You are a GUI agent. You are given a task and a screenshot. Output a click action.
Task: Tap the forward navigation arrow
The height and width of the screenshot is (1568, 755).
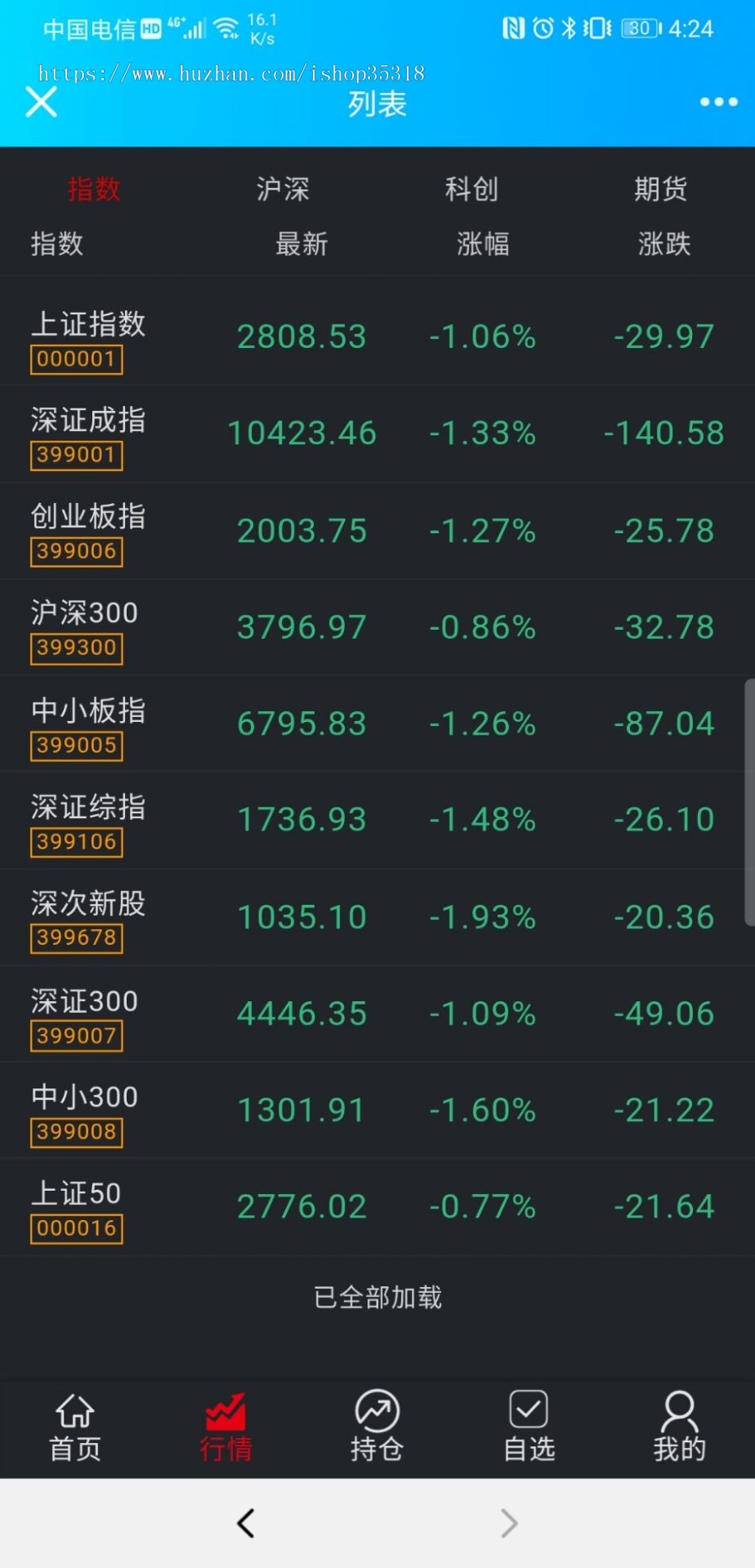point(508,1524)
